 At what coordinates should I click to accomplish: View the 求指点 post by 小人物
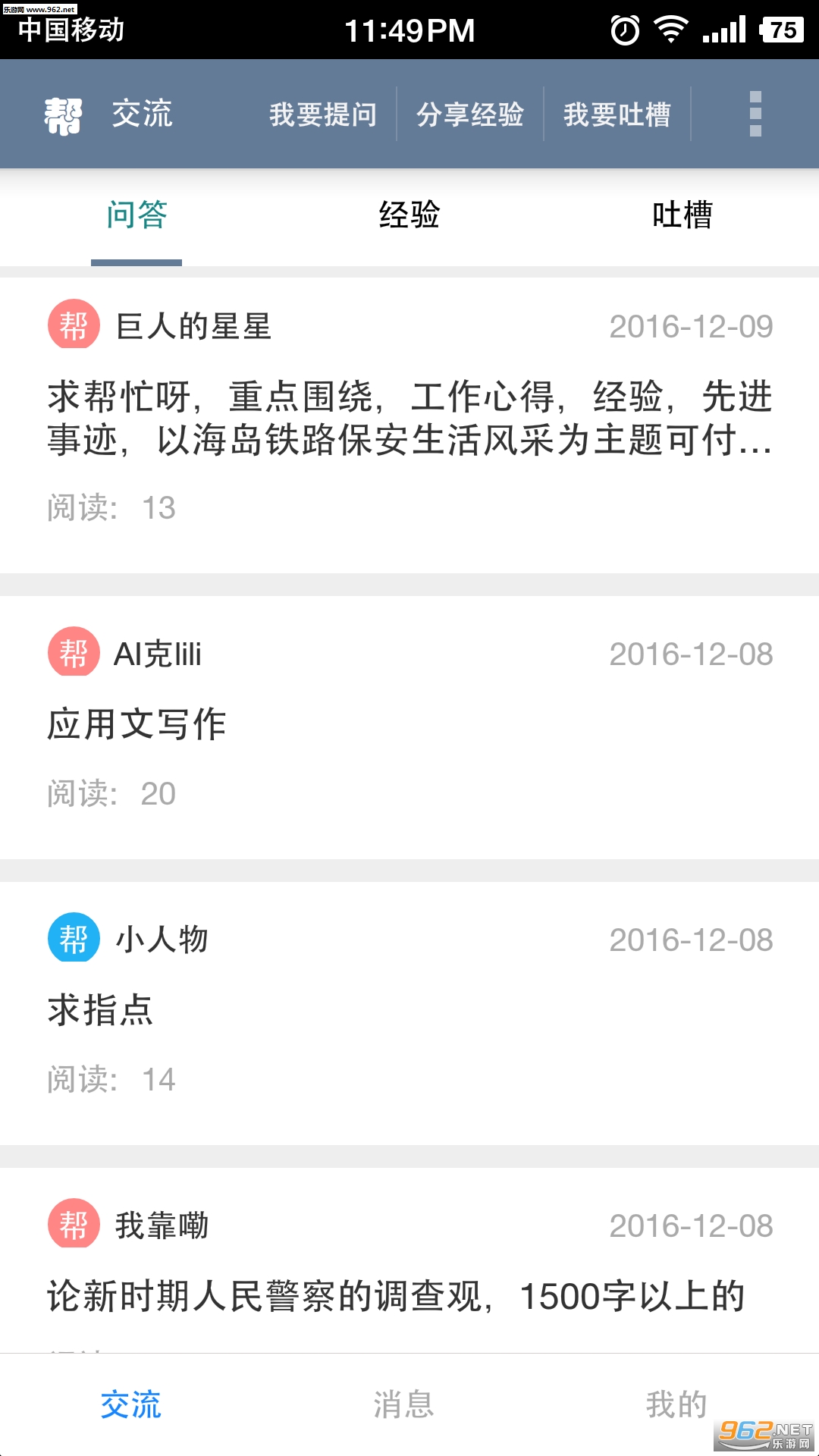pyautogui.click(x=409, y=1010)
